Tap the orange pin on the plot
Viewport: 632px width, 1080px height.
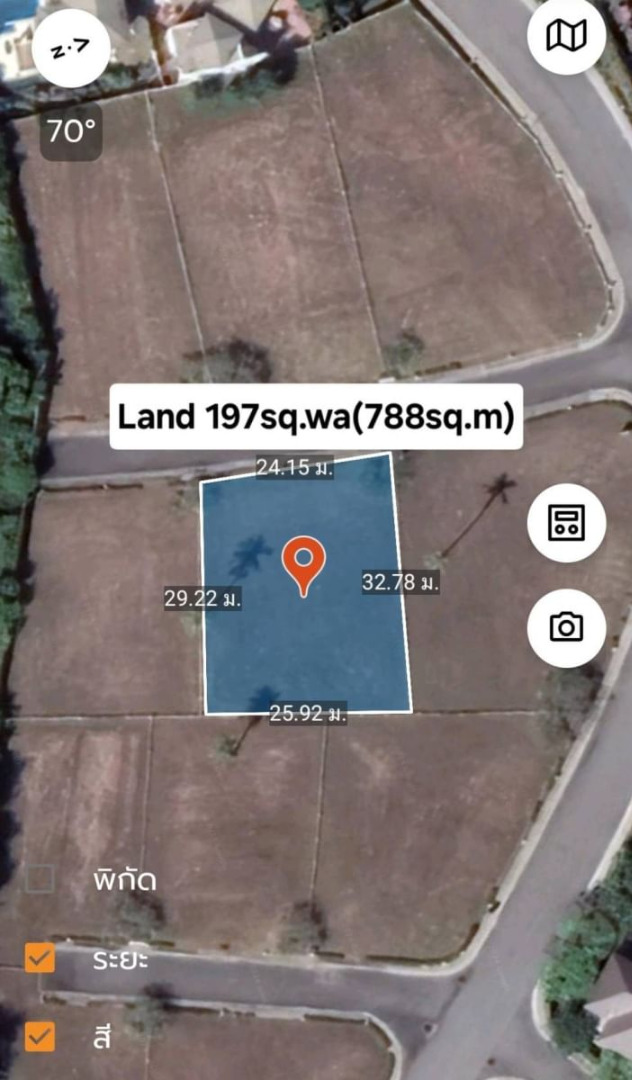pos(304,563)
